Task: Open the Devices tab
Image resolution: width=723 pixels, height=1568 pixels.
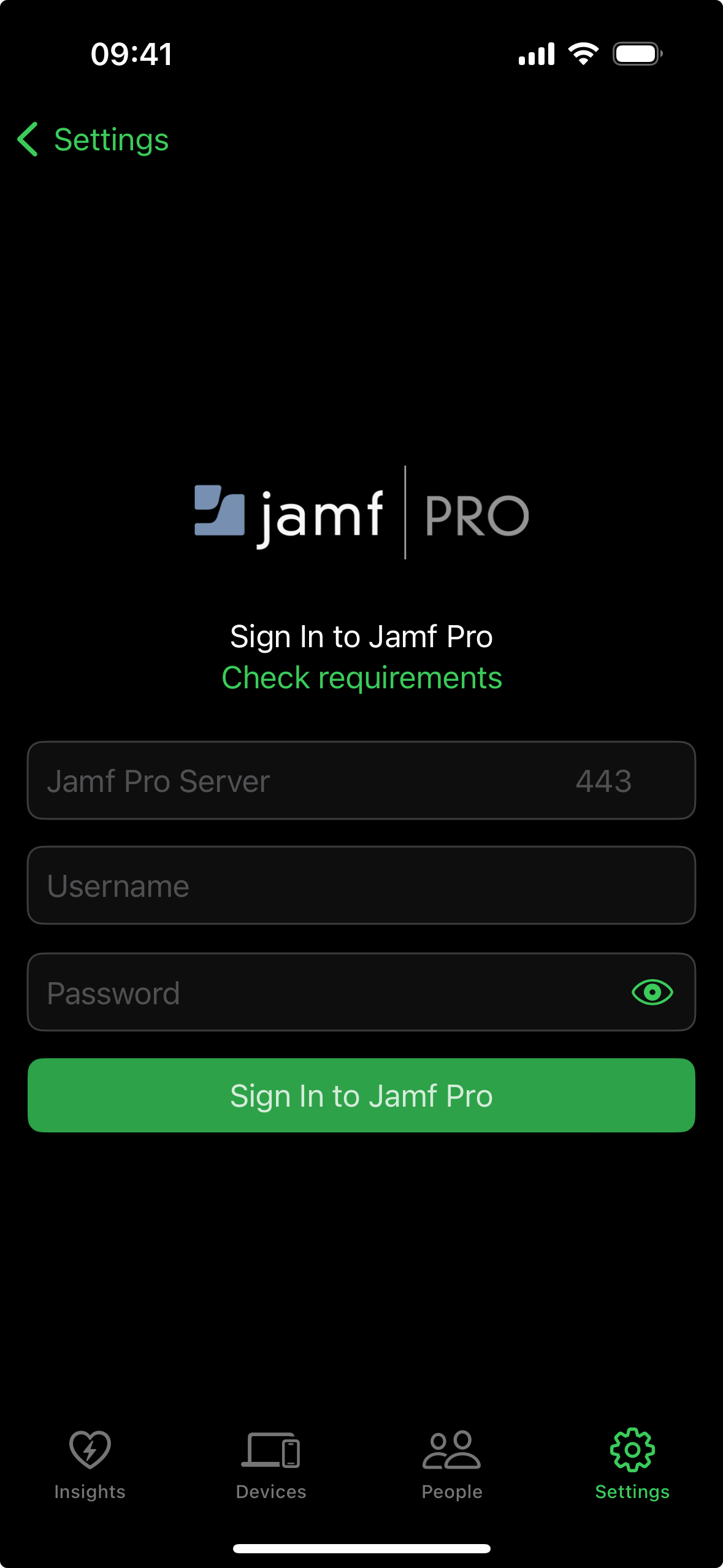Action: point(271,1463)
